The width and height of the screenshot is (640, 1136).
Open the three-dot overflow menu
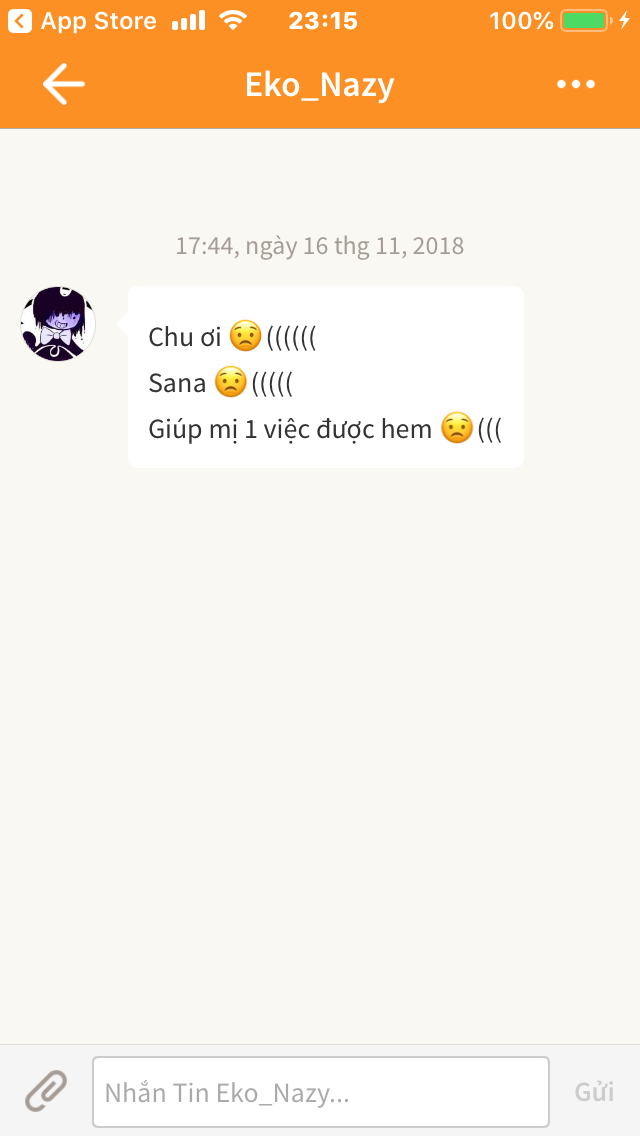click(576, 85)
